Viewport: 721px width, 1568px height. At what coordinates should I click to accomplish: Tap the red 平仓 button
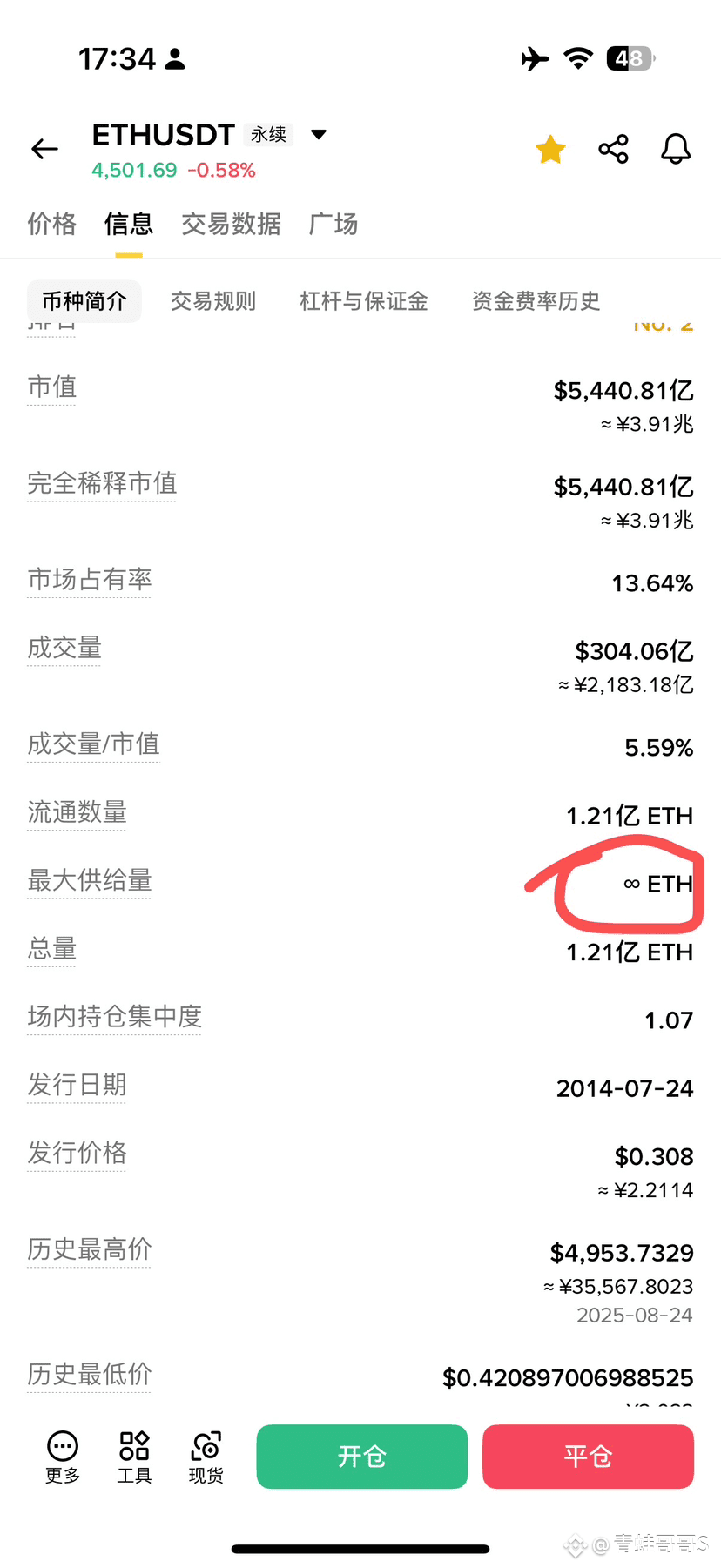point(588,1457)
